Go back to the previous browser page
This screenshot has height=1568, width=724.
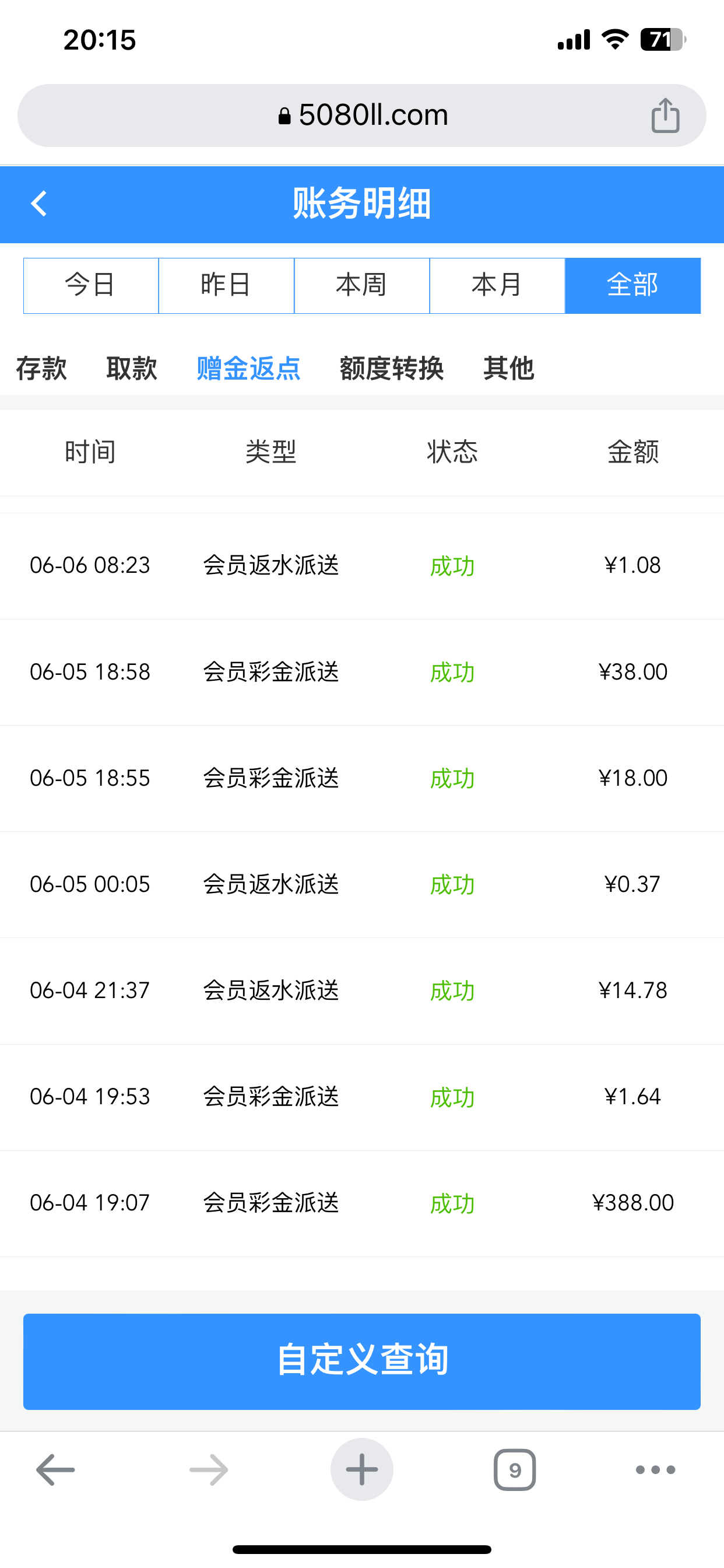(x=55, y=1470)
